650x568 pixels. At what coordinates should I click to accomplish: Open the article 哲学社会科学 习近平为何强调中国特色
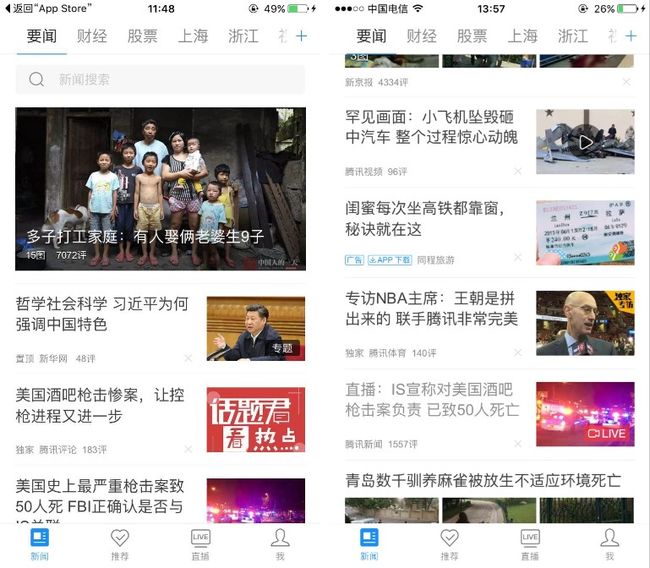coord(102,314)
